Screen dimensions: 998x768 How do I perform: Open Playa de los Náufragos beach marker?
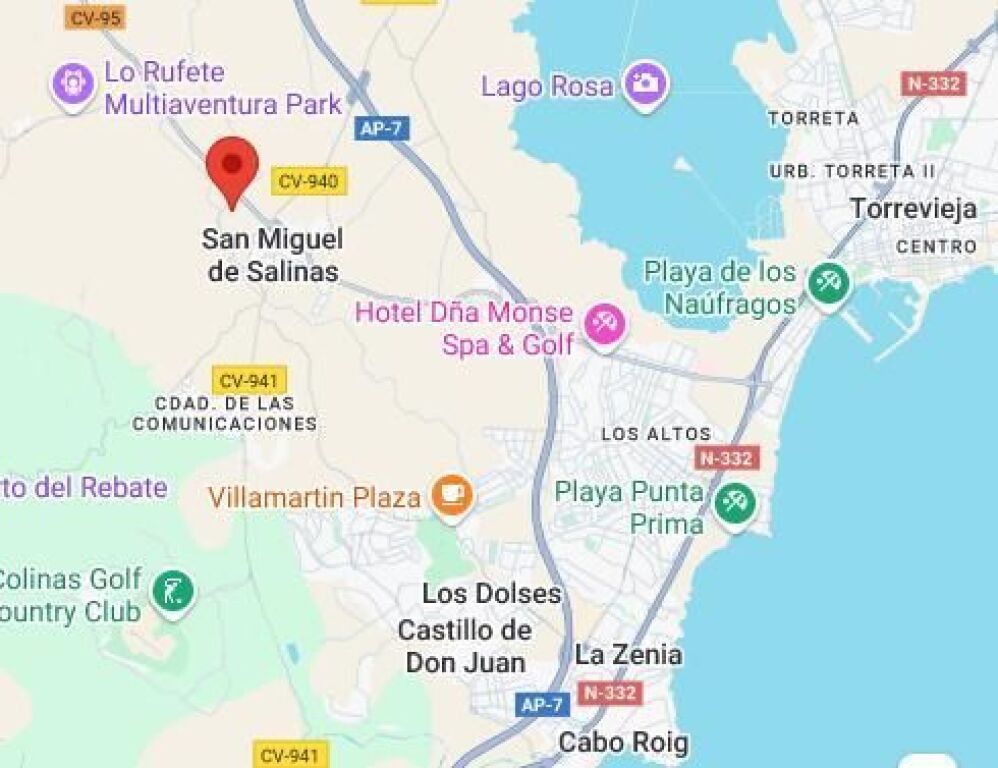(x=828, y=284)
